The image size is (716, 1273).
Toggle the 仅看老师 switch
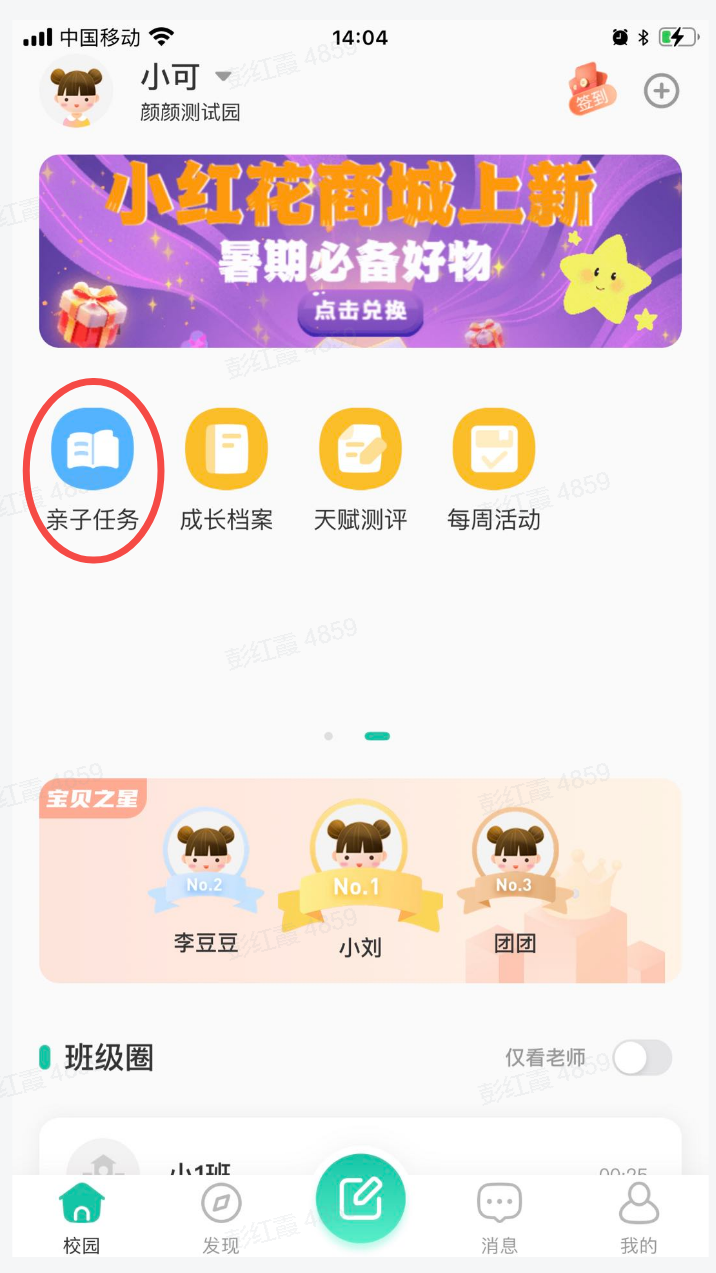642,1057
